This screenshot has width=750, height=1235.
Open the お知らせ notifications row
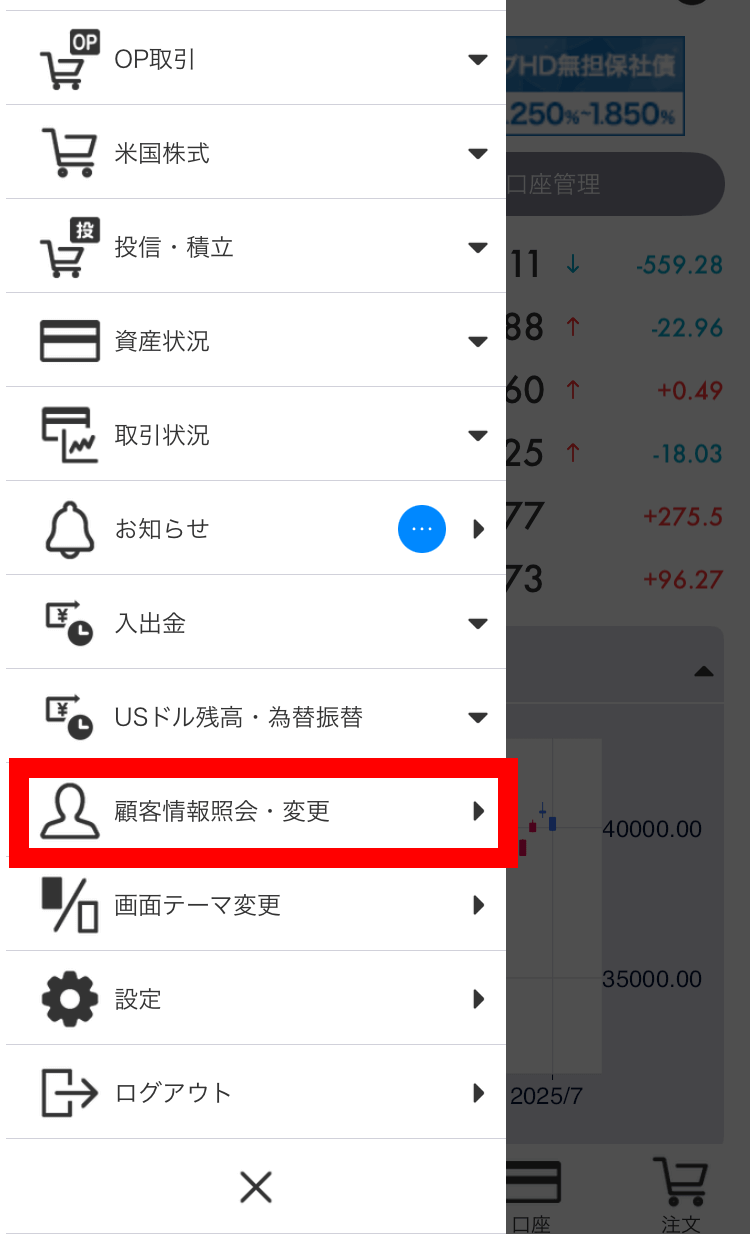pyautogui.click(x=255, y=529)
